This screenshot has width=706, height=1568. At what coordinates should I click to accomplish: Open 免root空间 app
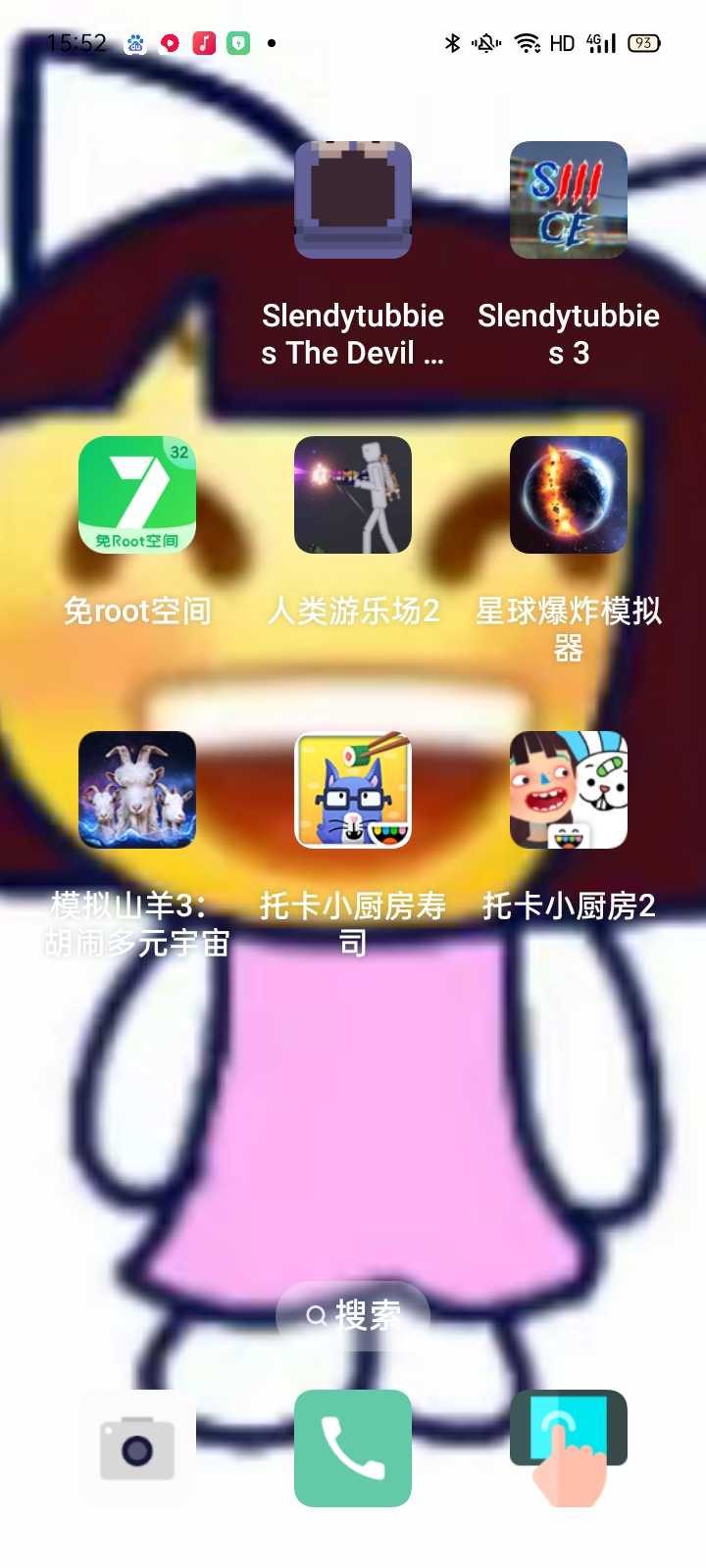point(137,495)
